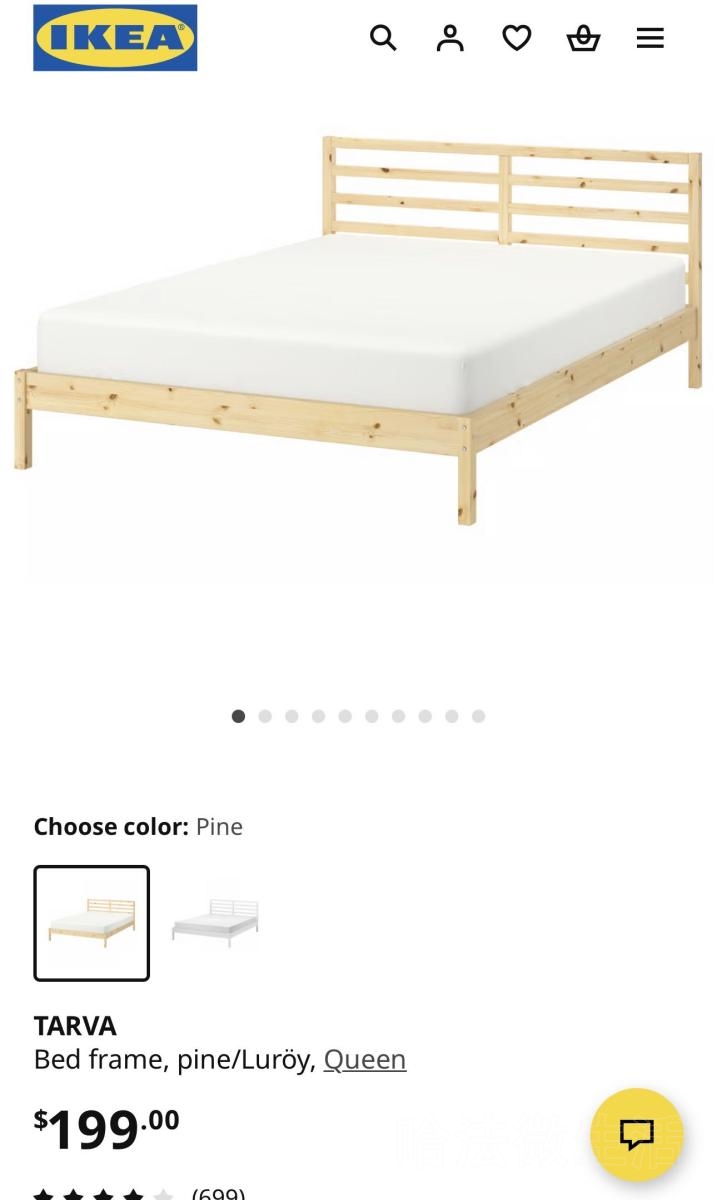Choose the white color option
717x1200 pixels.
215,922
